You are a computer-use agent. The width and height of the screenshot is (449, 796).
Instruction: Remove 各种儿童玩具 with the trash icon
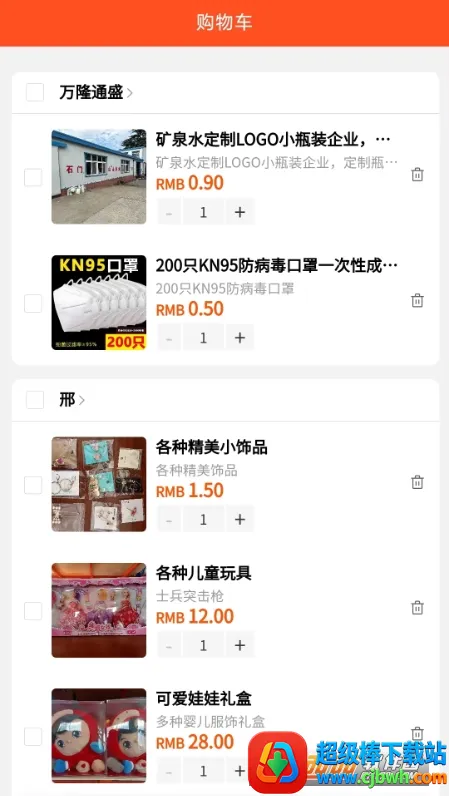[x=417, y=608]
